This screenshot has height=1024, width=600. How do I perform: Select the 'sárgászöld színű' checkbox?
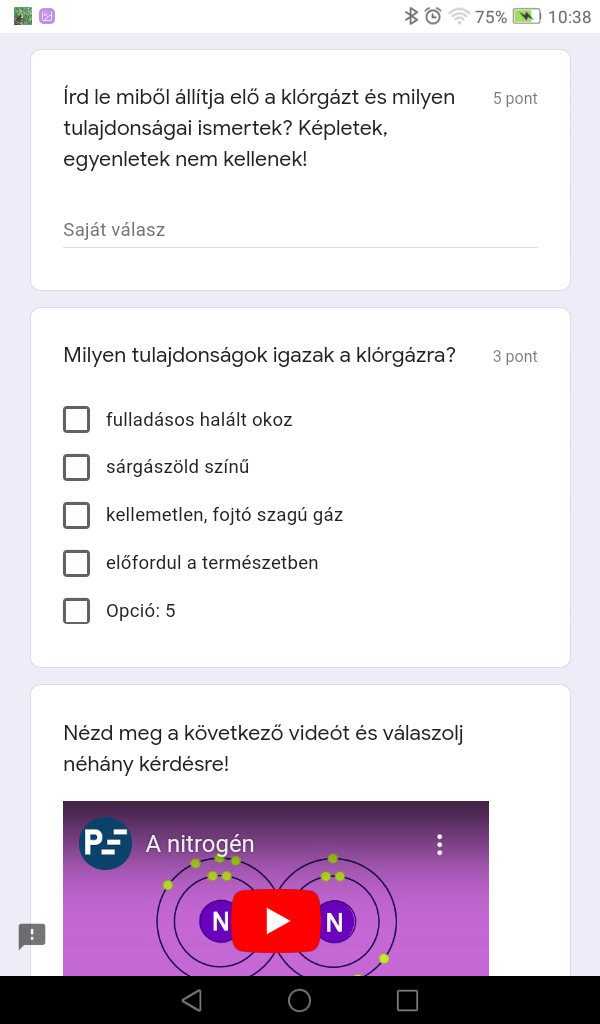tap(77, 467)
